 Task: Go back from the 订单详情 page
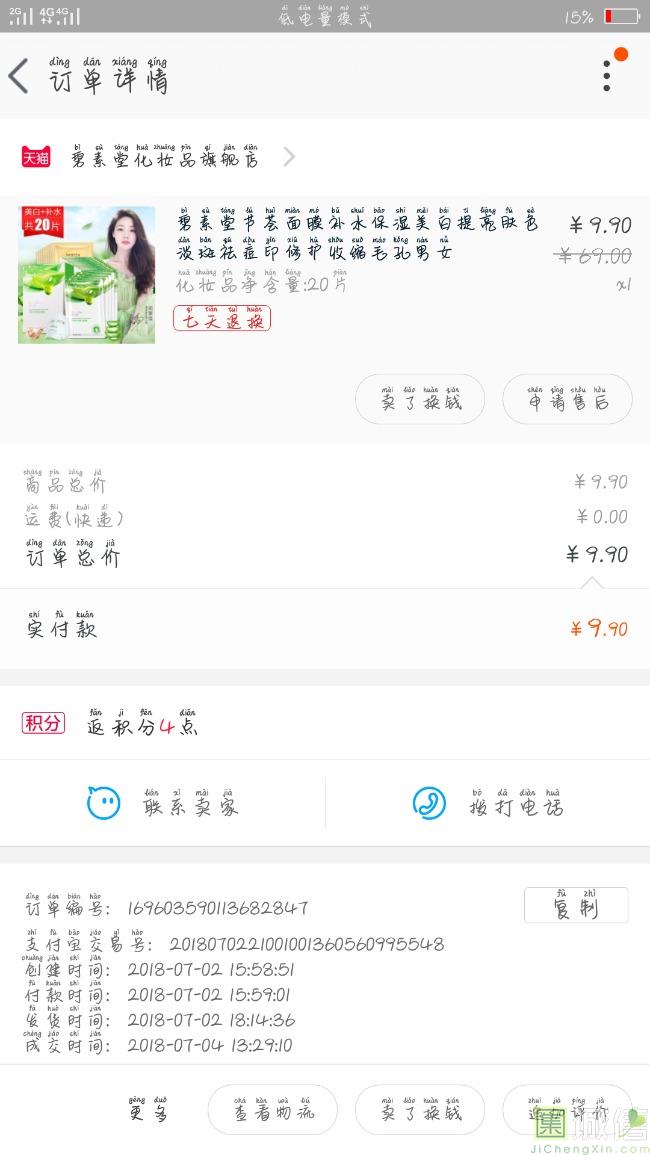19,77
